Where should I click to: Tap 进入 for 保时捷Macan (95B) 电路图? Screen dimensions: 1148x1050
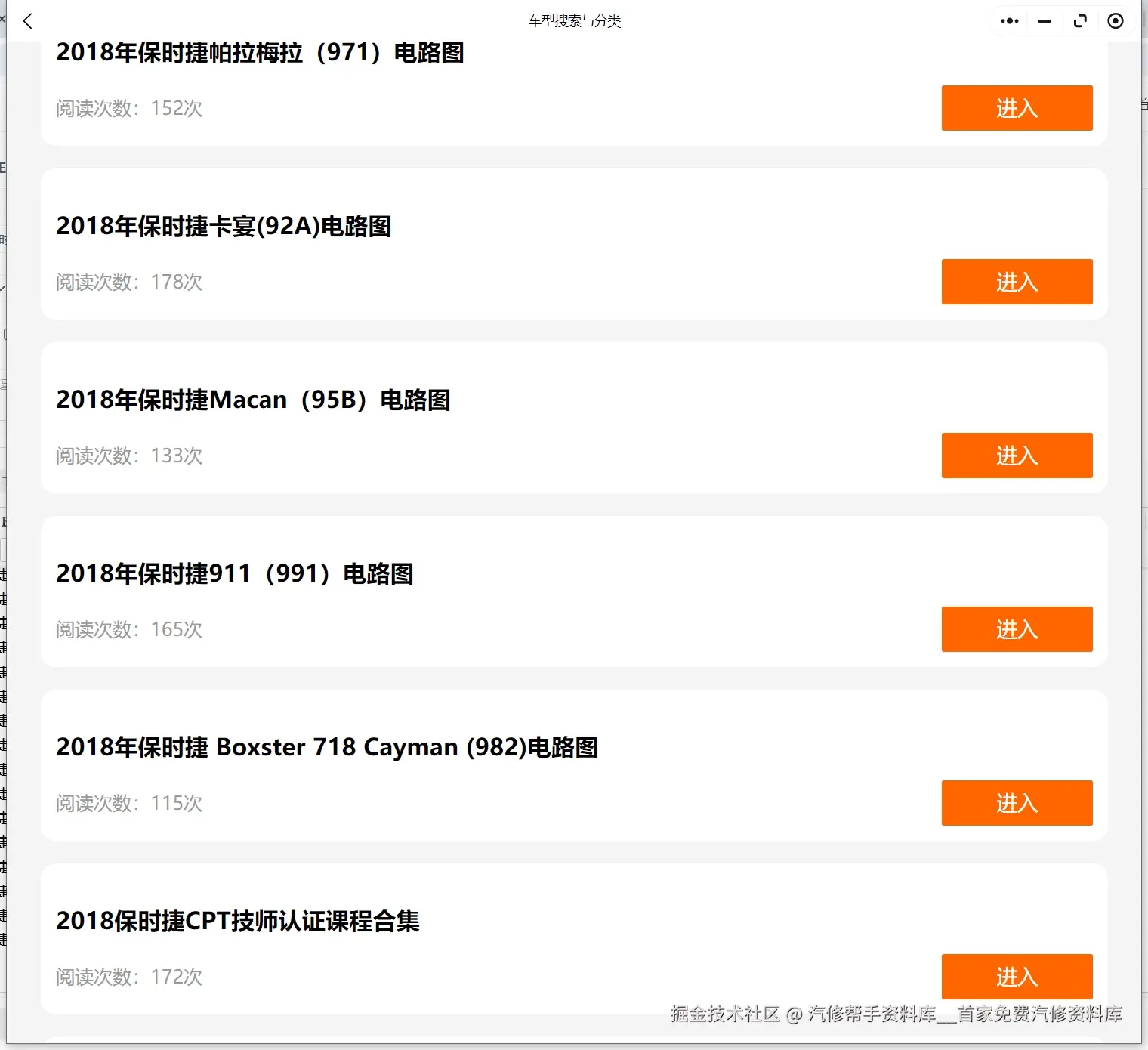click(1017, 456)
